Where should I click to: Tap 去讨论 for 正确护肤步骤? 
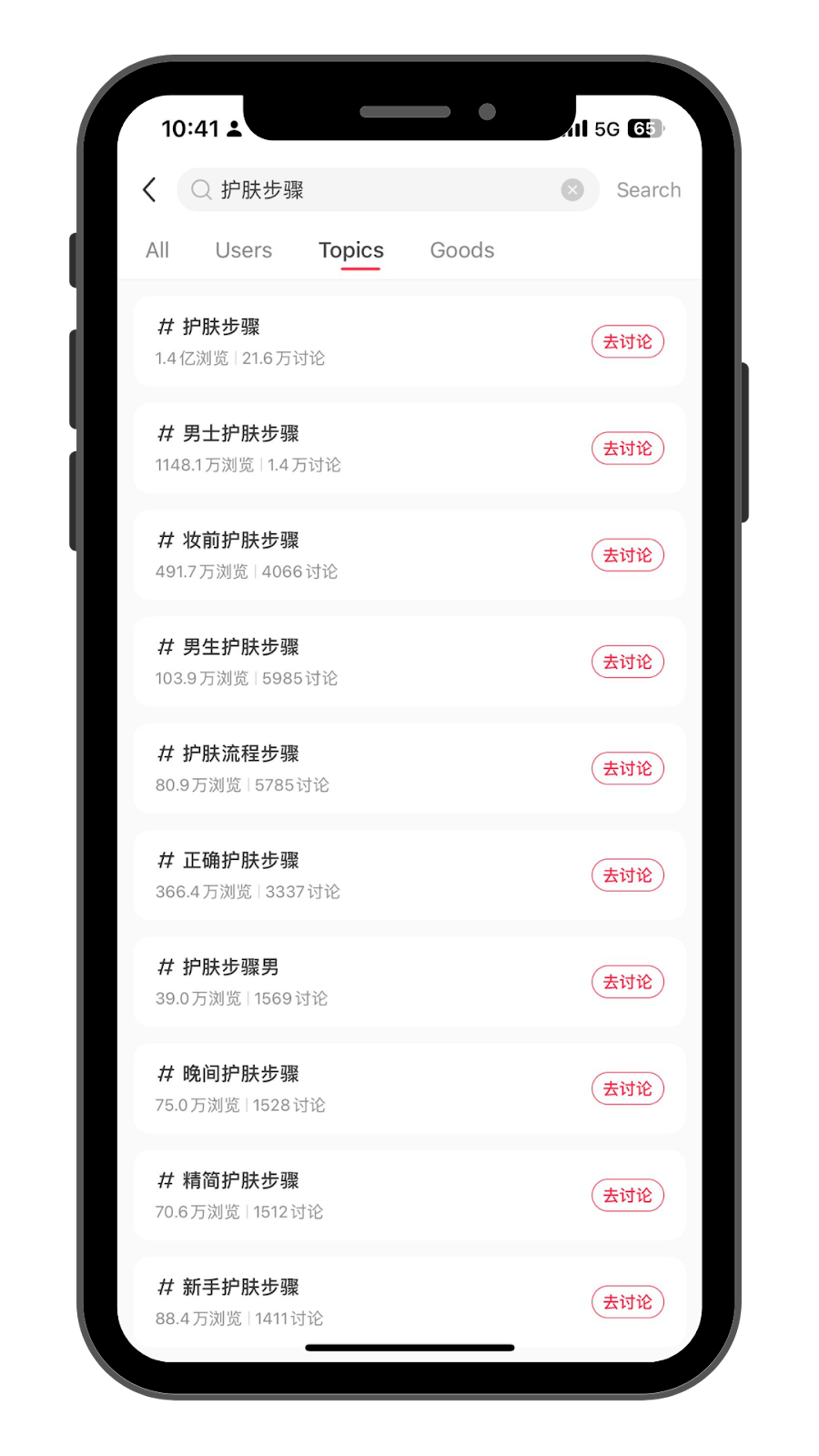[628, 875]
